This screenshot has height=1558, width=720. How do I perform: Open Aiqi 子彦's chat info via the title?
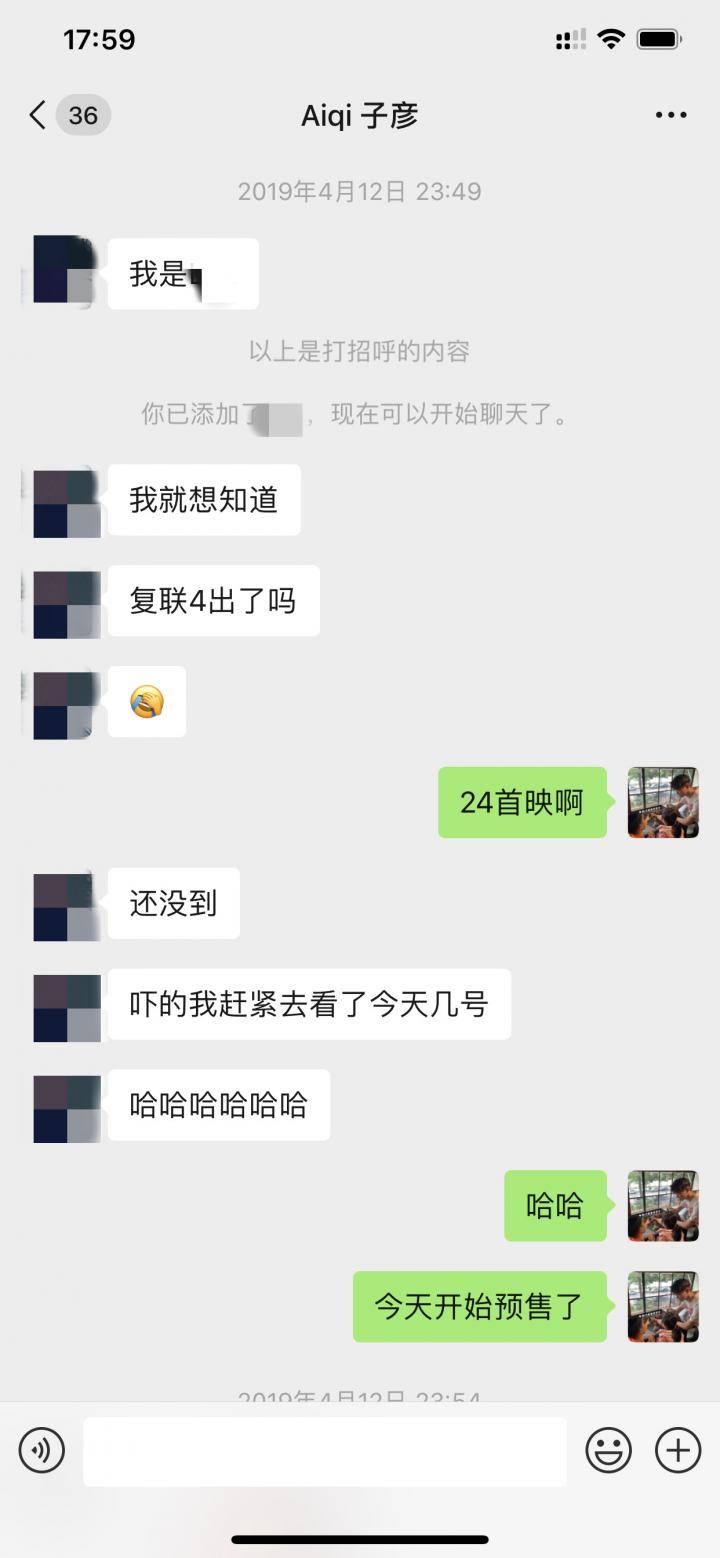(x=360, y=115)
